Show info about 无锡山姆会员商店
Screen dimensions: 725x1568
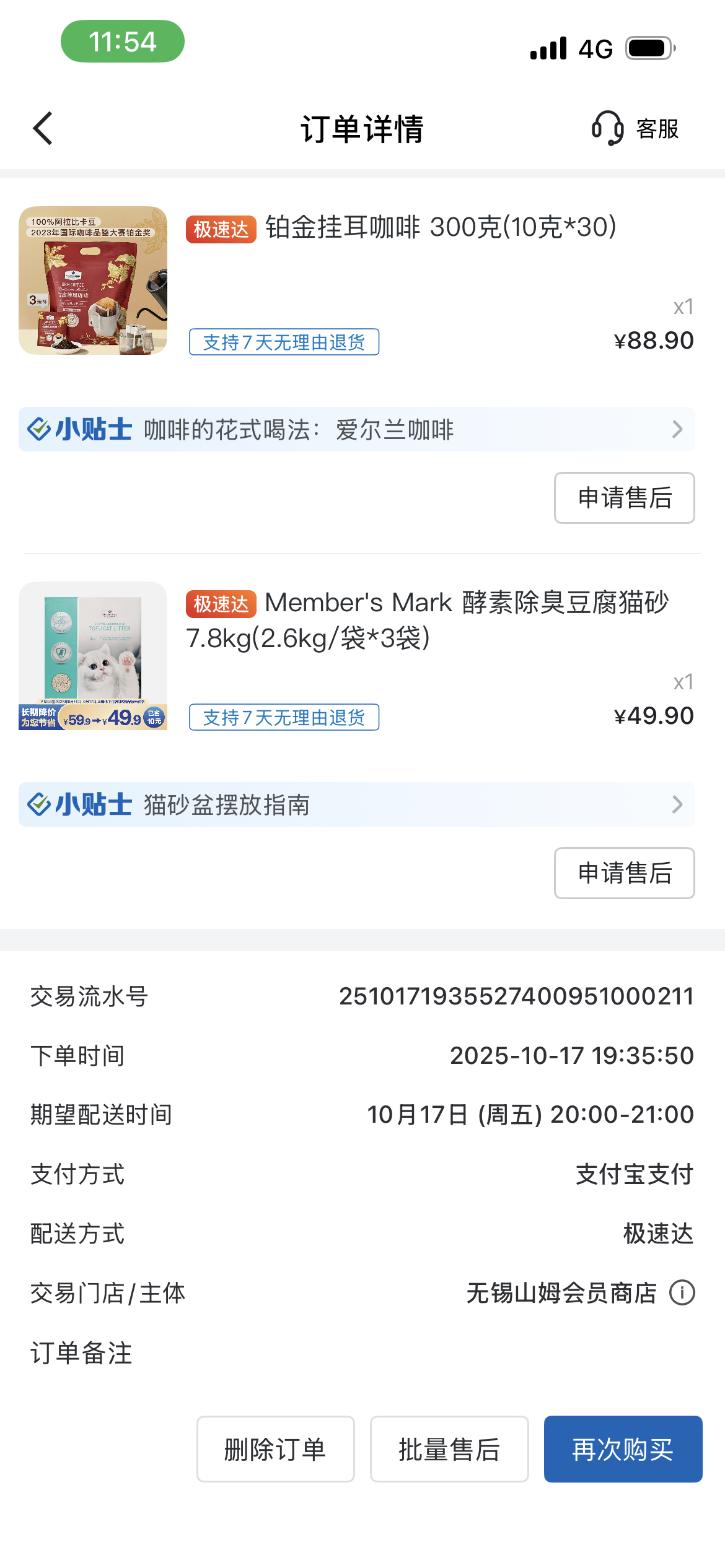[682, 1293]
